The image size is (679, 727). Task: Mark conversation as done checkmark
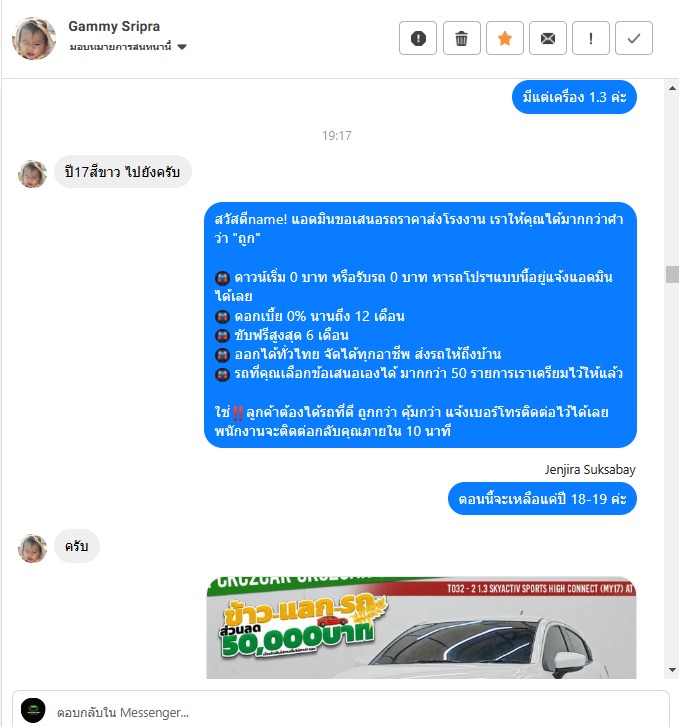click(x=634, y=38)
